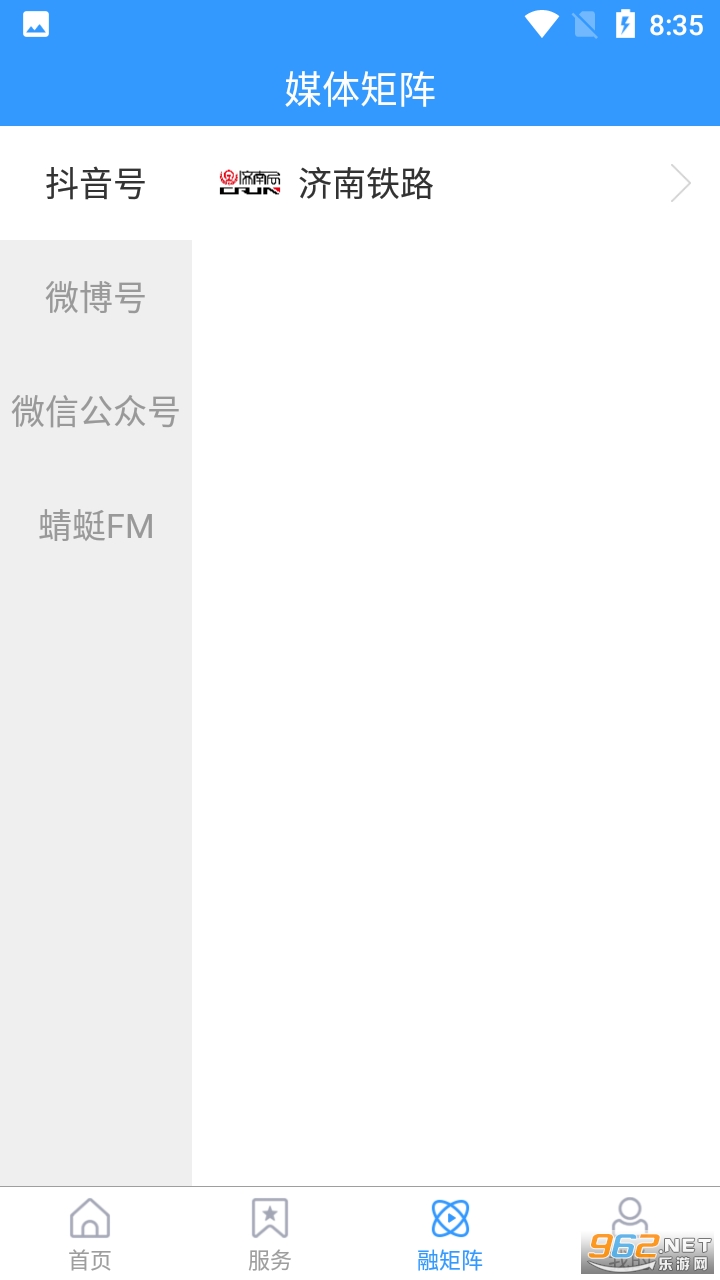The width and height of the screenshot is (720, 1280).
Task: Switch to the 微信公众号 category
Action: 96,412
